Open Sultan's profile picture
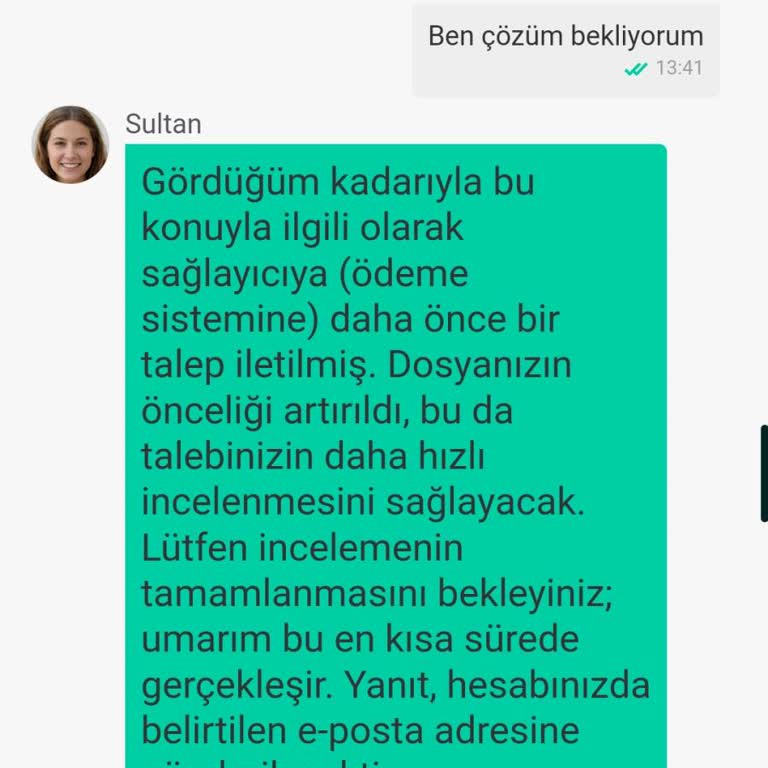 point(70,145)
